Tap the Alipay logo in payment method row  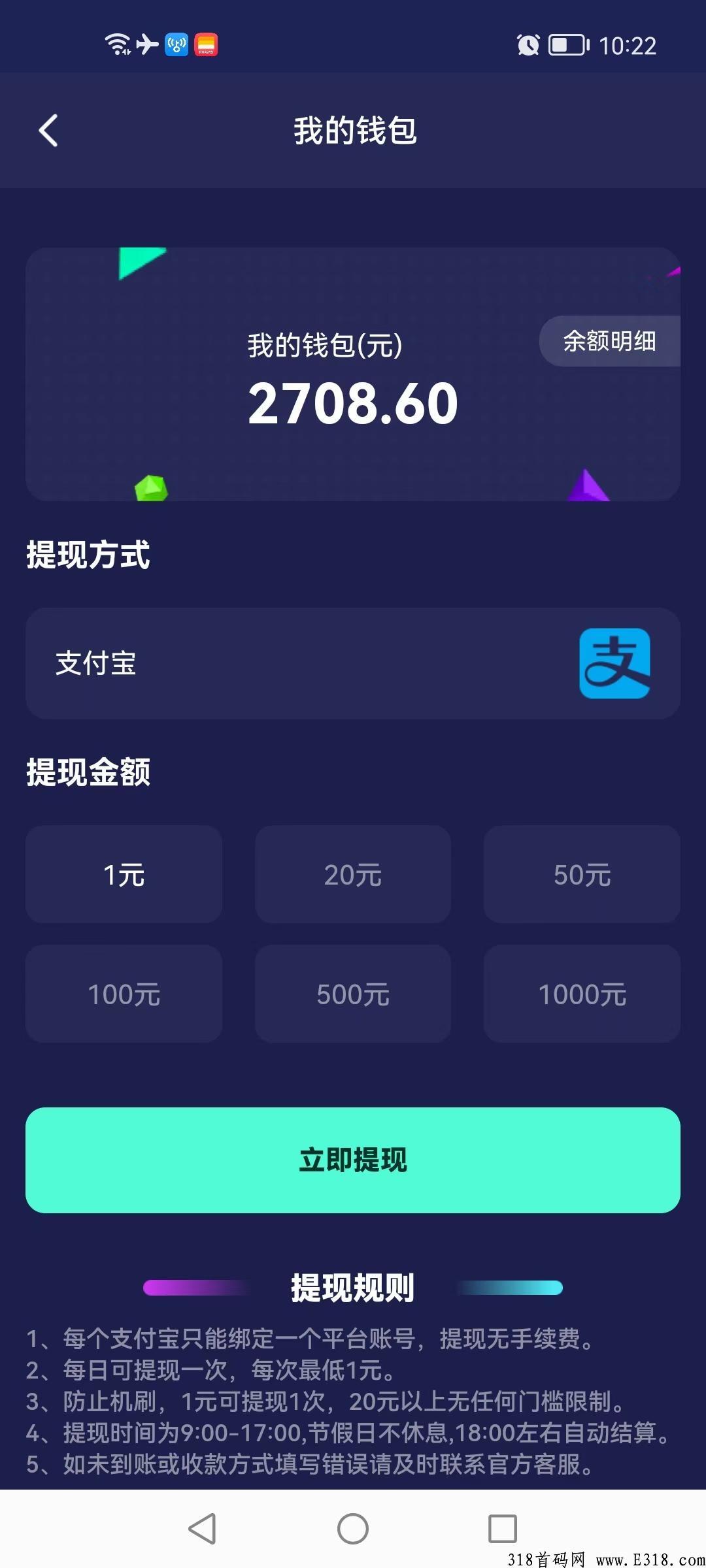614,662
